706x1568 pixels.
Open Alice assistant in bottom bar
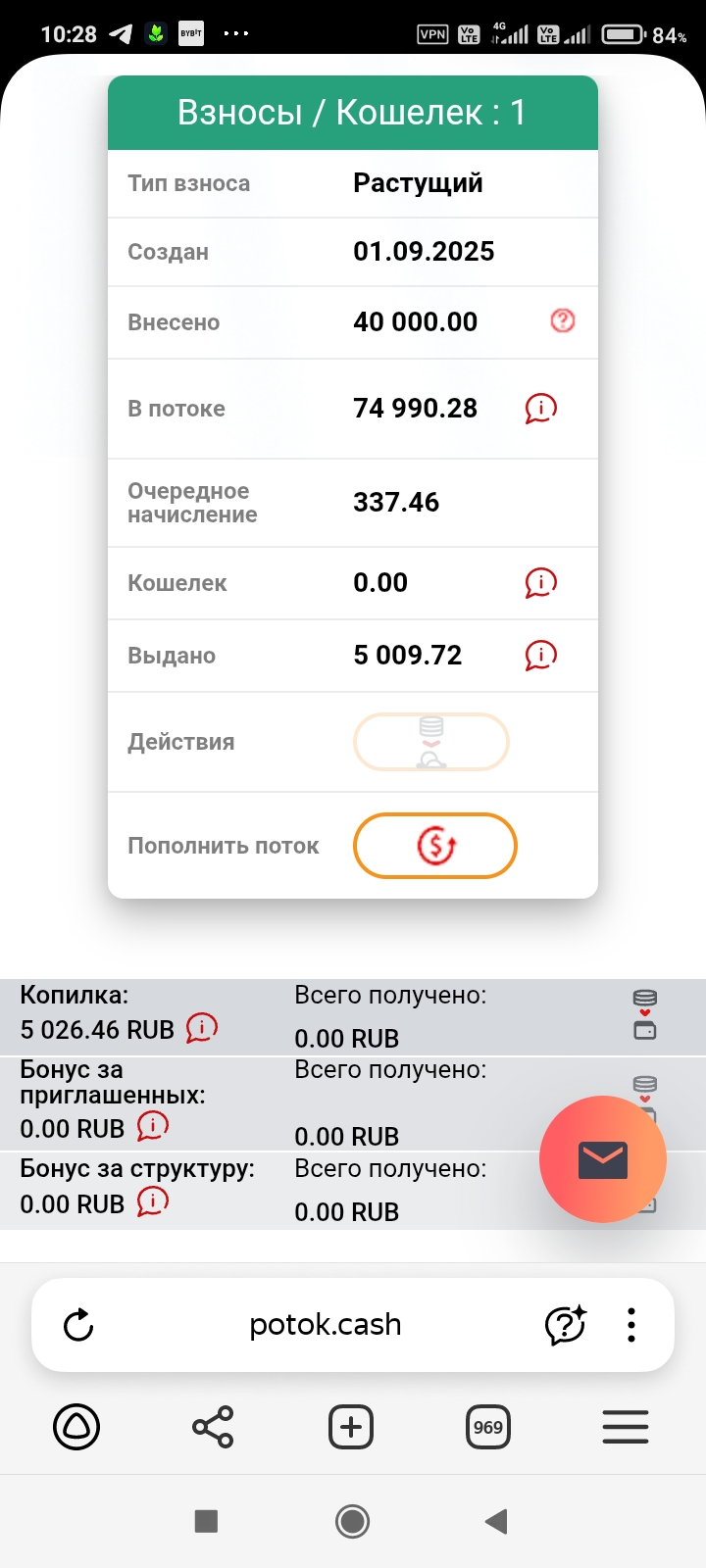[76, 1427]
